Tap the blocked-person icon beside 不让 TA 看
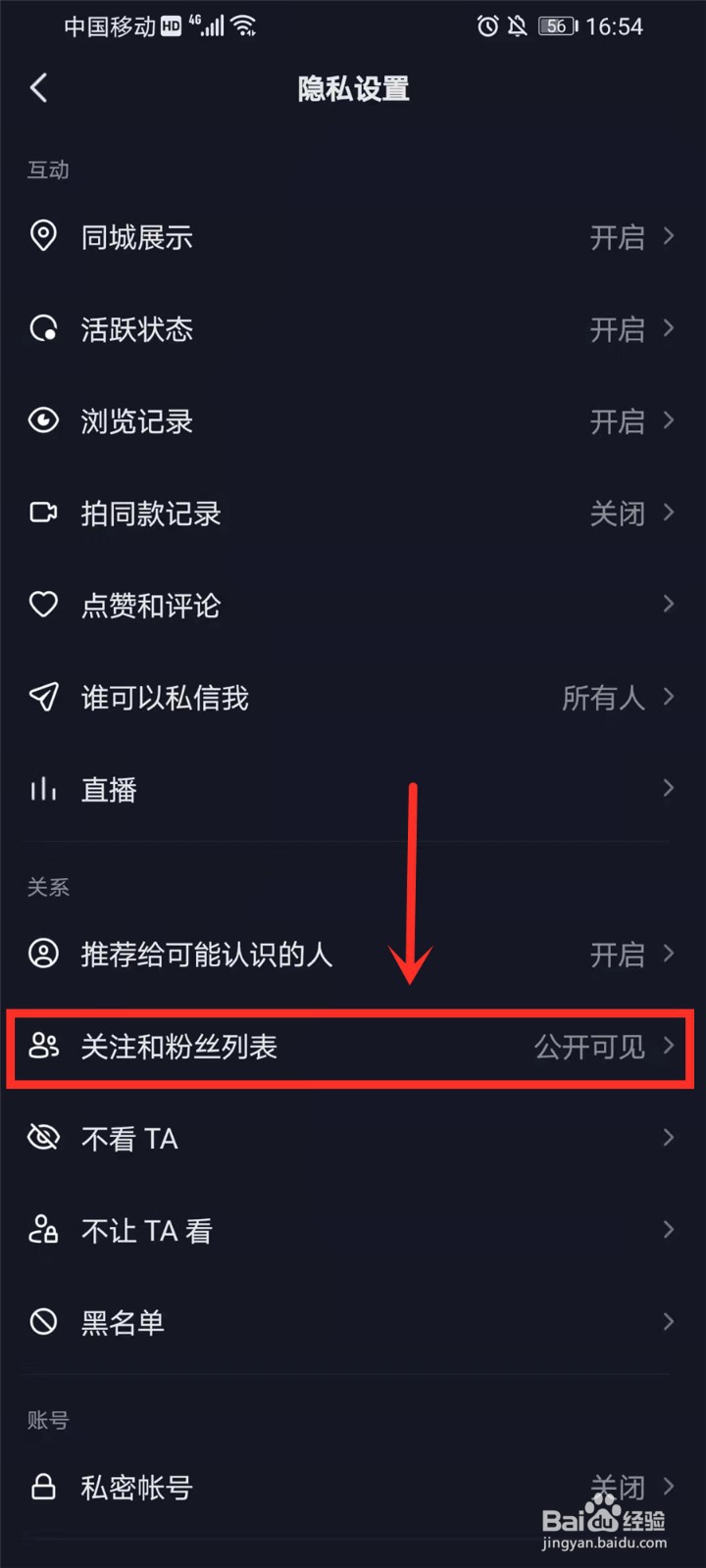The width and height of the screenshot is (706, 1568). pyautogui.click(x=43, y=1230)
